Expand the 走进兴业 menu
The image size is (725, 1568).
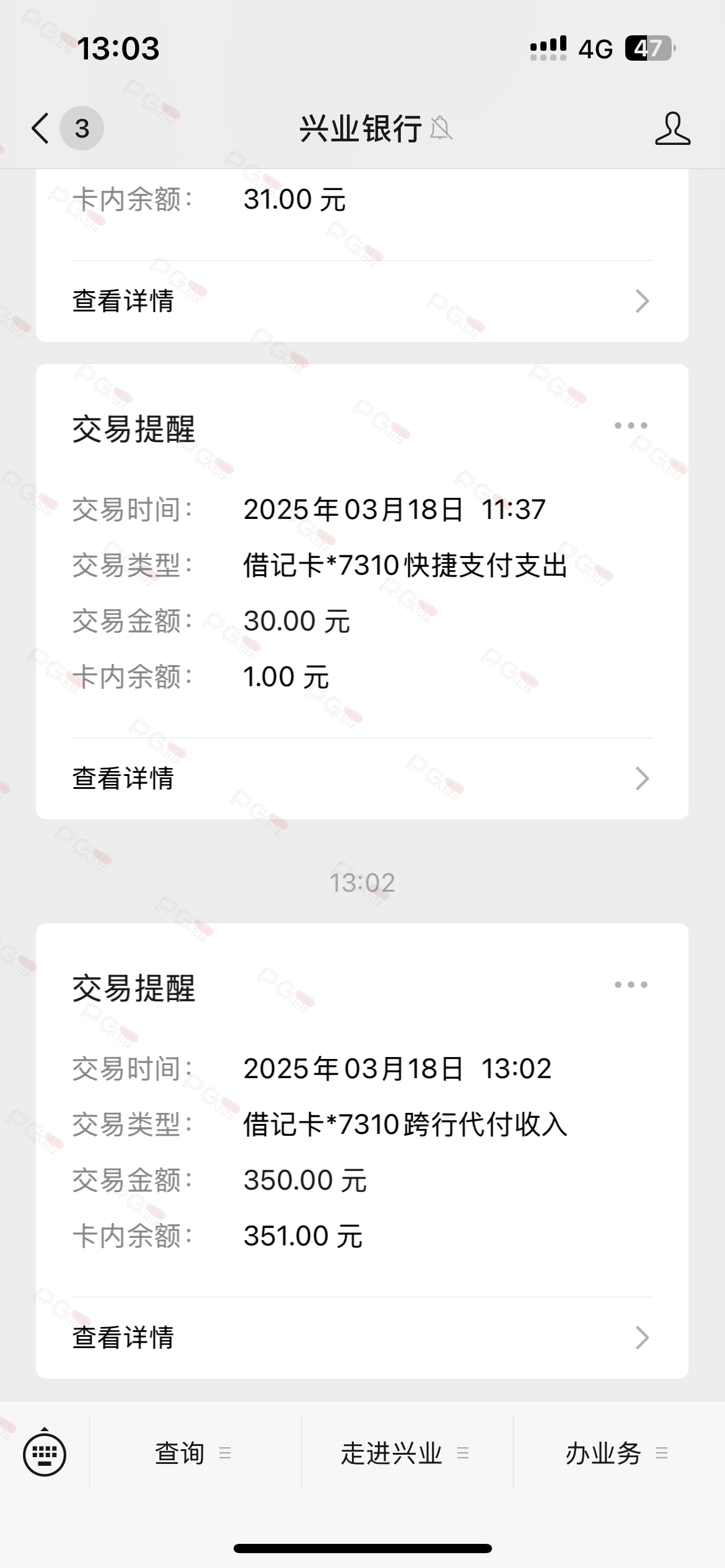pos(407,1453)
